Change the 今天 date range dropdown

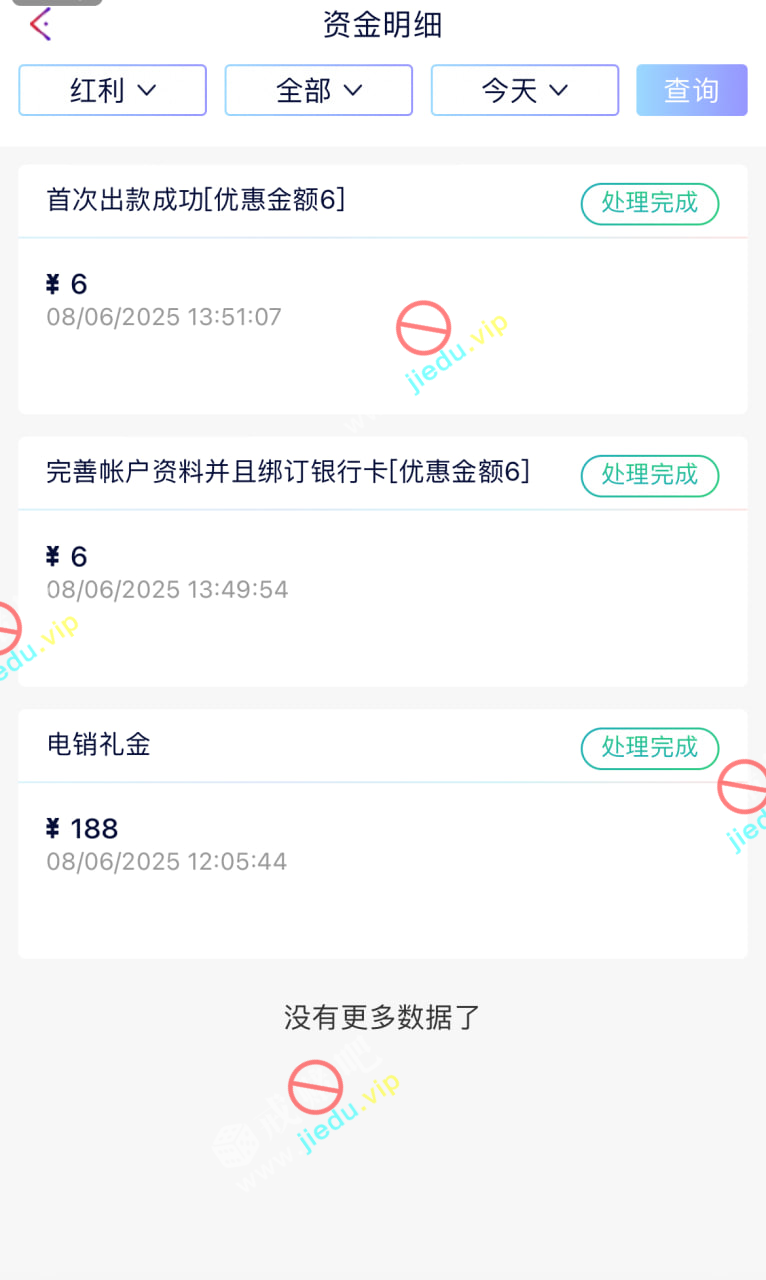[525, 90]
